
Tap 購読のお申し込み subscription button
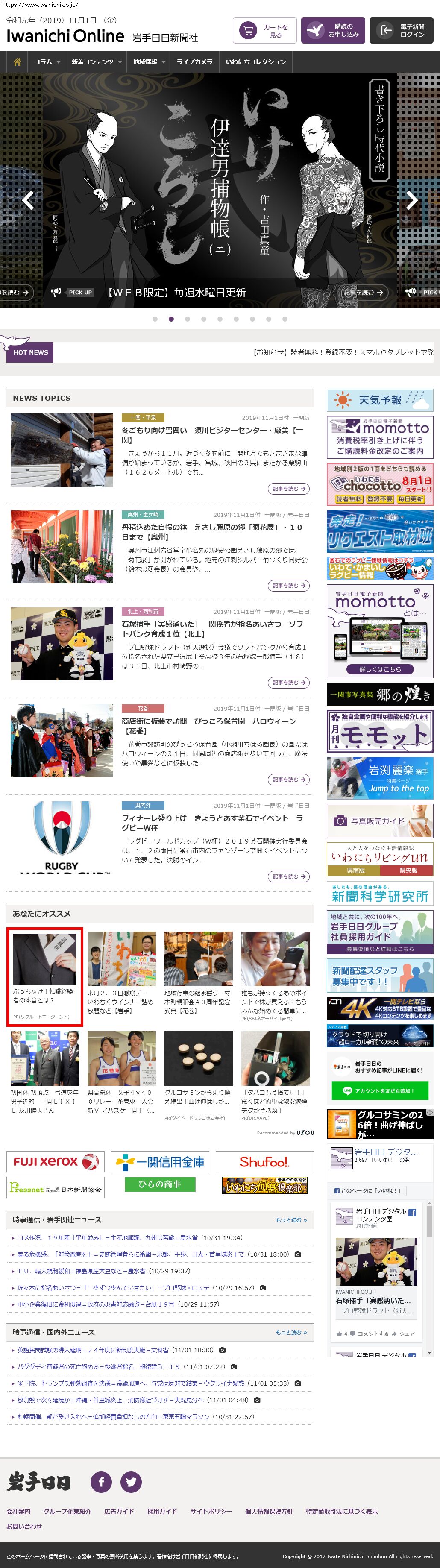332,30
